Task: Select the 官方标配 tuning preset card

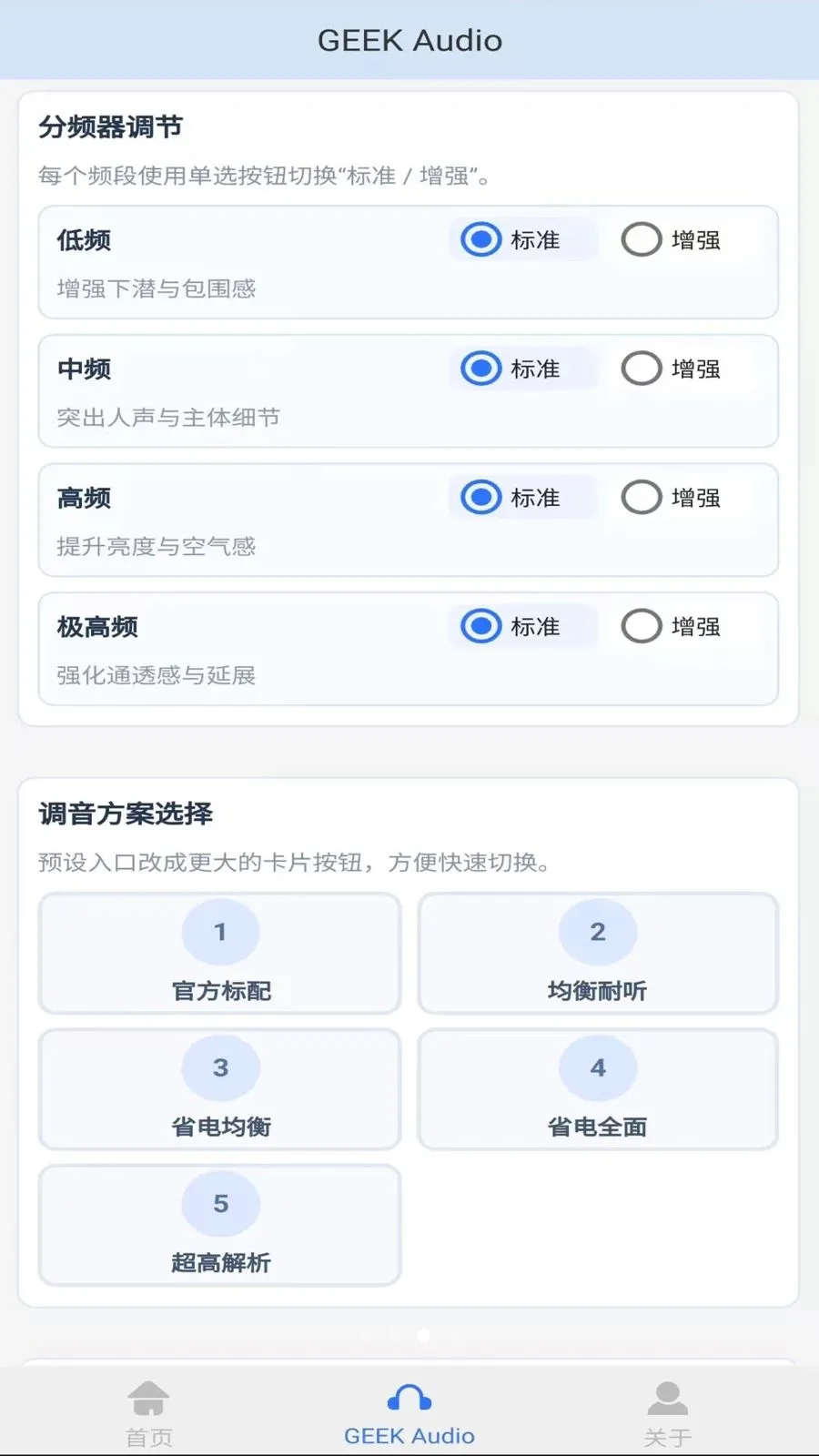Action: 219,954
